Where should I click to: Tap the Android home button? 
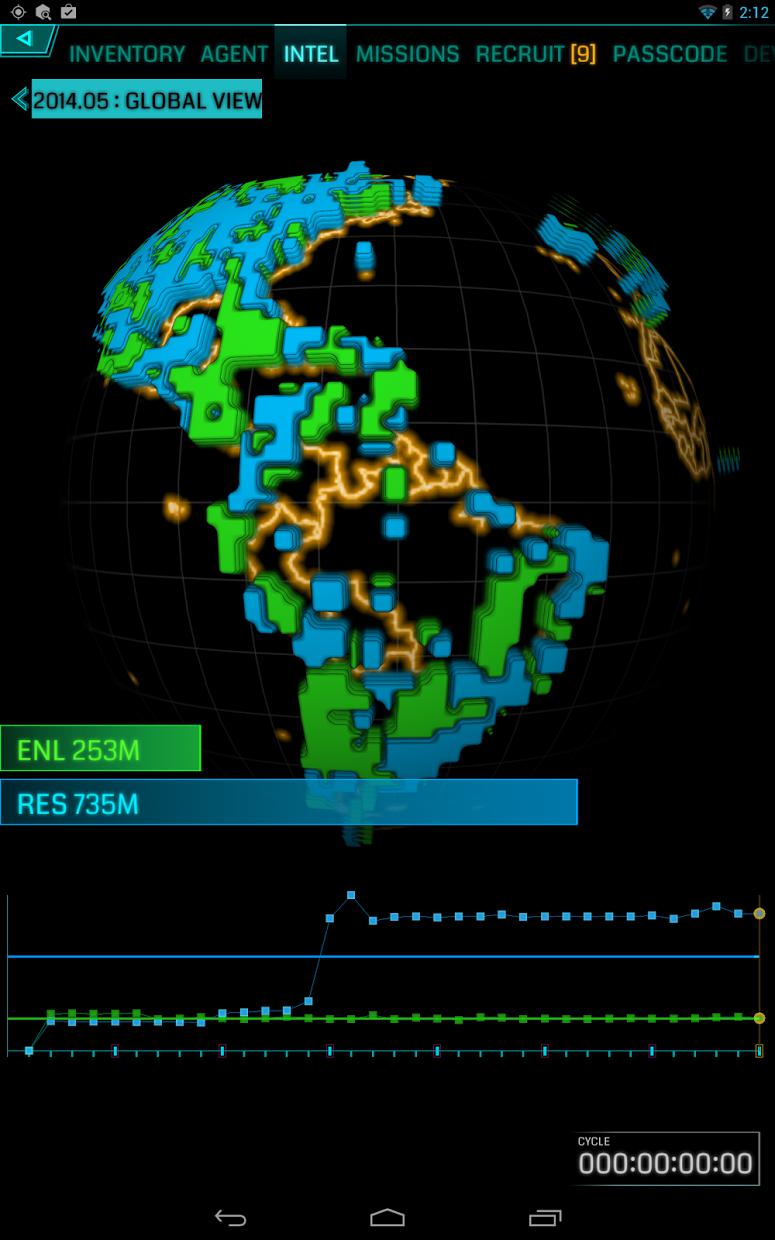click(387, 1217)
